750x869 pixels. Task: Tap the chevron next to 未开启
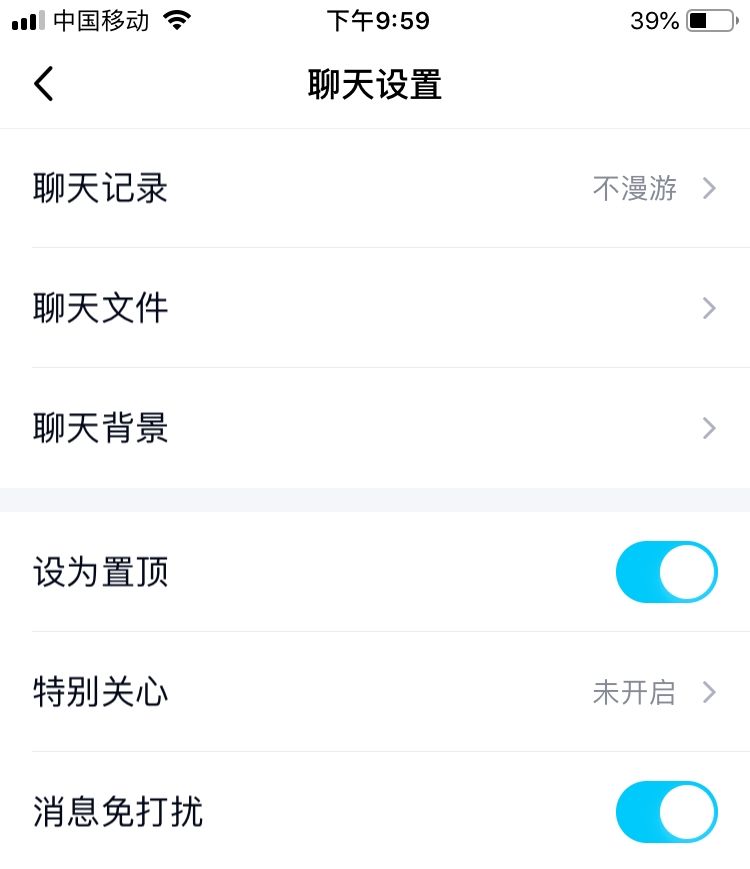pyautogui.click(x=709, y=692)
